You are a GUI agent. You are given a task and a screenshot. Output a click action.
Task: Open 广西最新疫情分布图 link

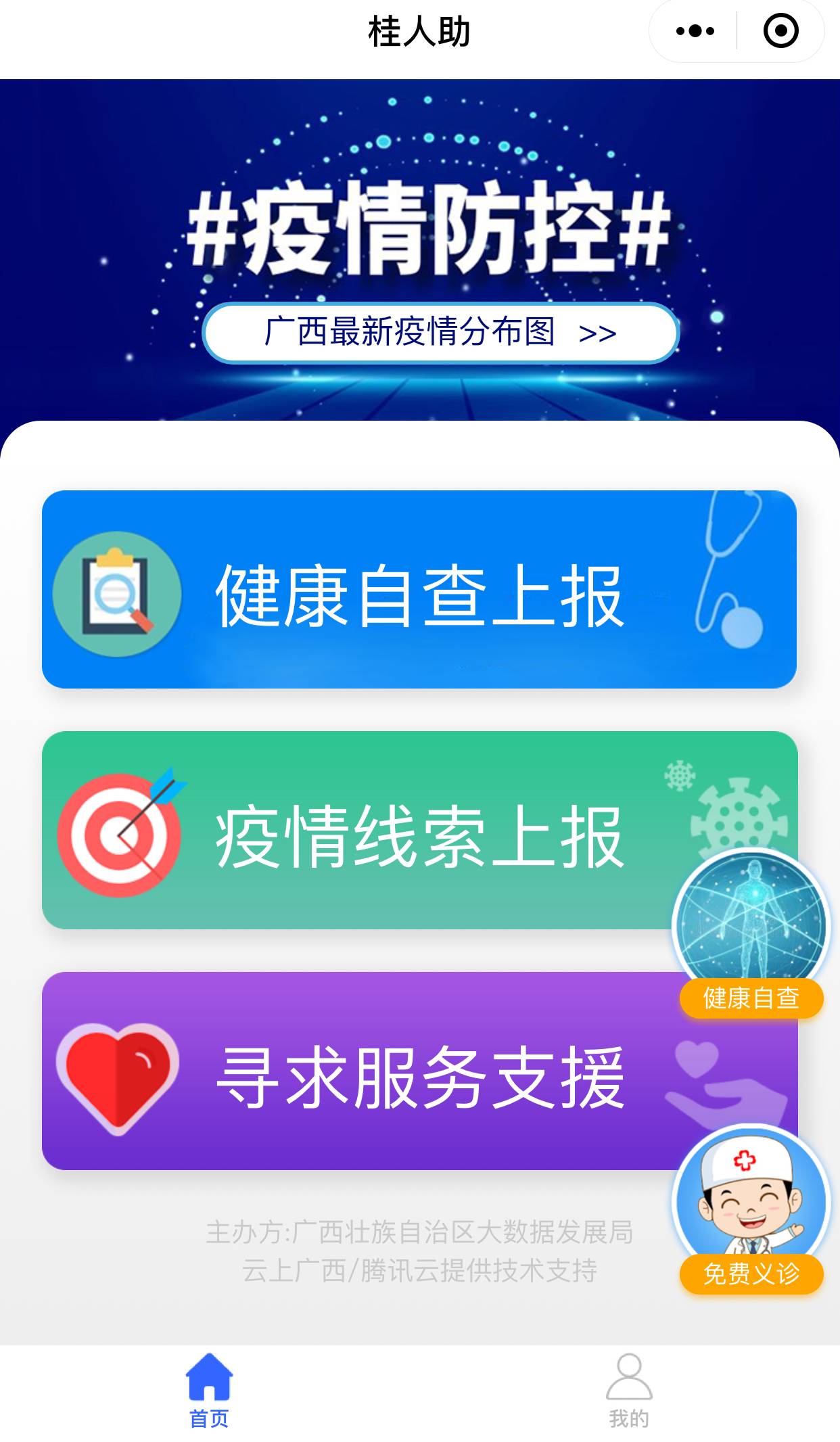point(440,333)
